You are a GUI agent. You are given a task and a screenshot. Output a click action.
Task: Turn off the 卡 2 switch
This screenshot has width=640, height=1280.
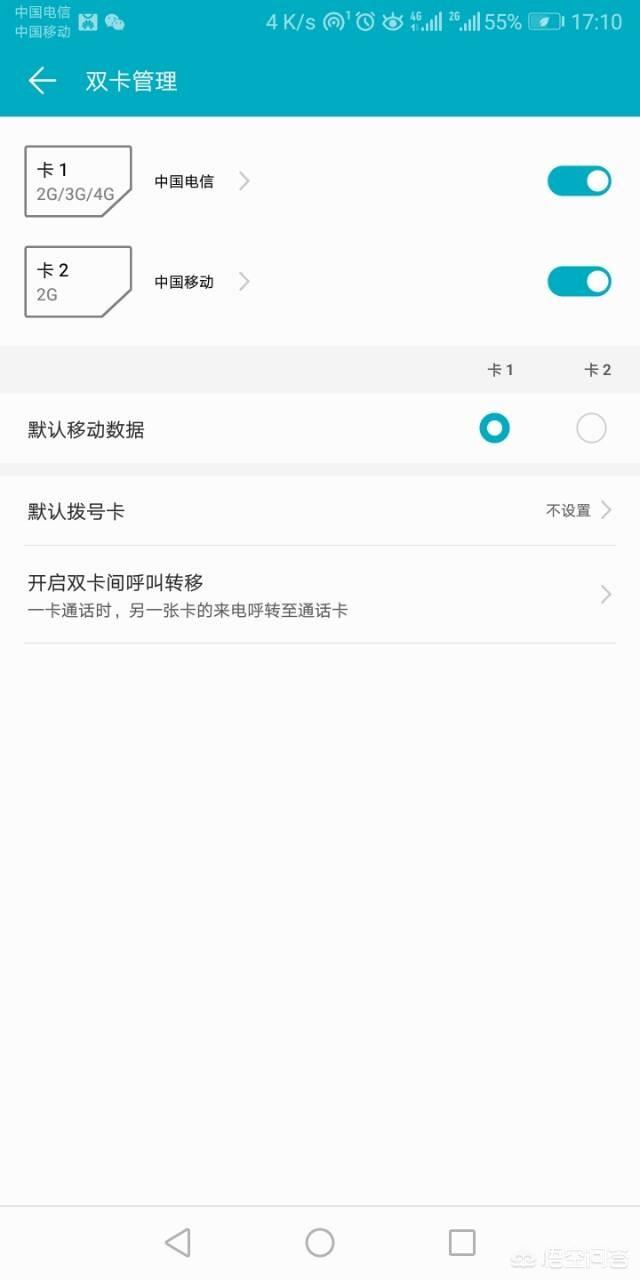[579, 282]
